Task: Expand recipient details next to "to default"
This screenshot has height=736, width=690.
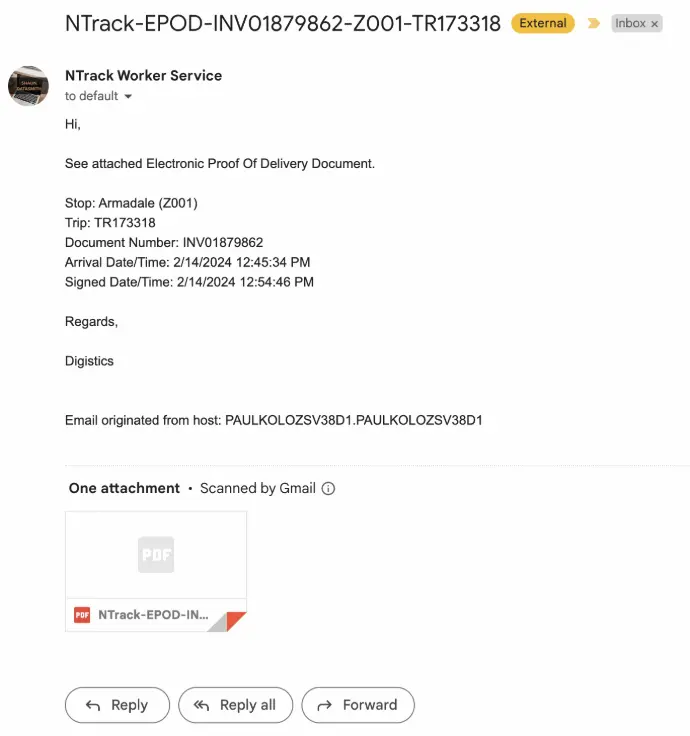Action: (128, 97)
